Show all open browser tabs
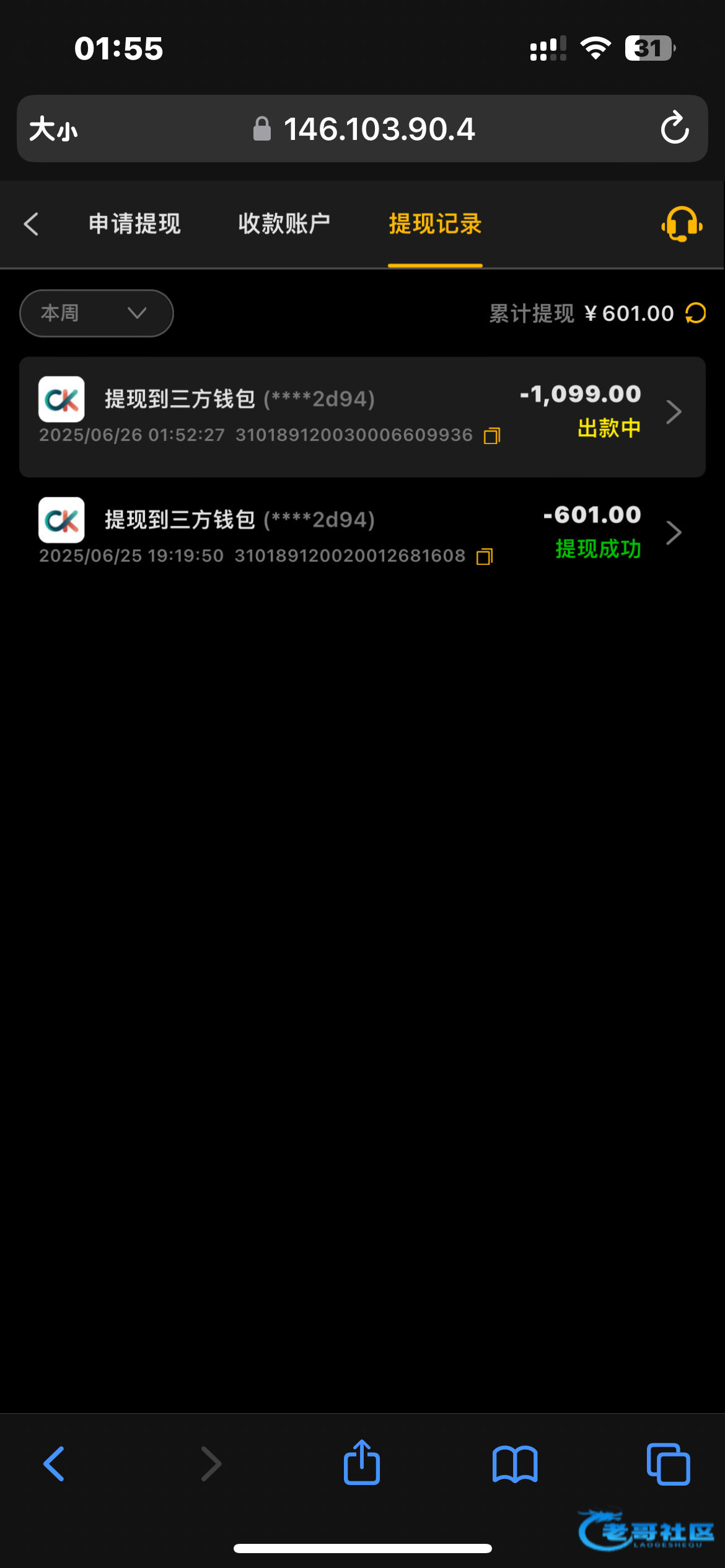The width and height of the screenshot is (725, 1568). point(668,1464)
